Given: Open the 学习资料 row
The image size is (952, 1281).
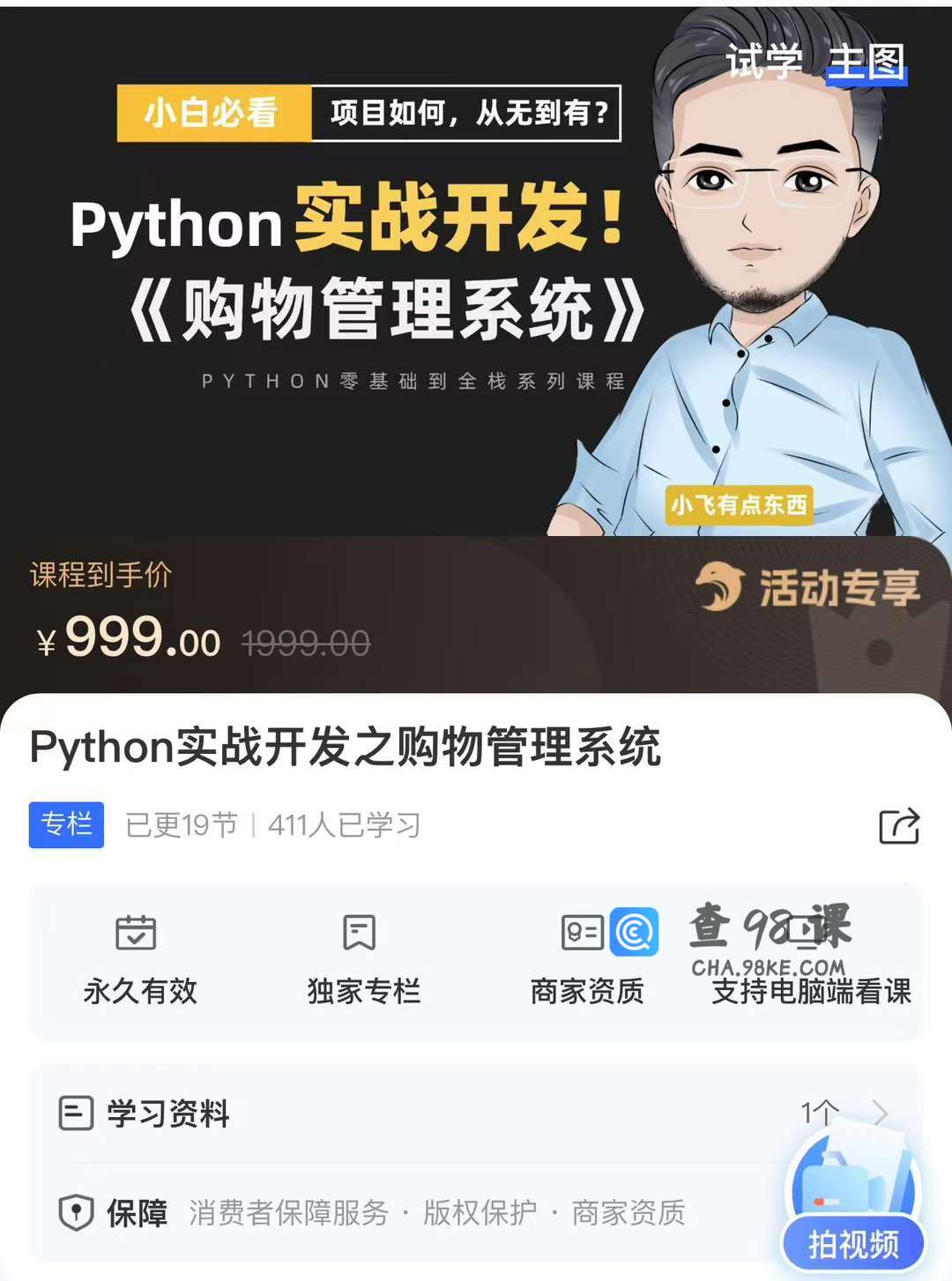Looking at the screenshot, I should (x=474, y=1113).
